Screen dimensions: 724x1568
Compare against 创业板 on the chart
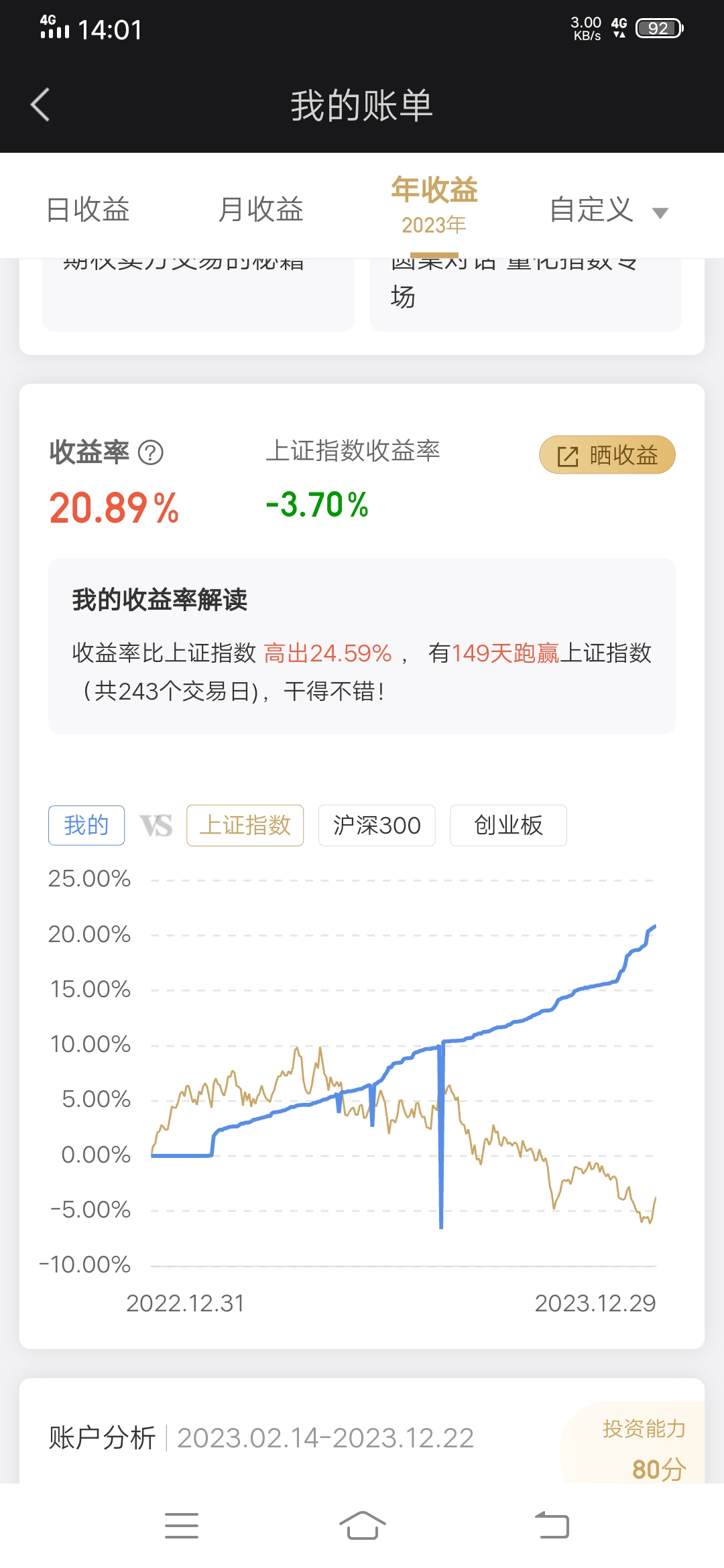point(508,825)
